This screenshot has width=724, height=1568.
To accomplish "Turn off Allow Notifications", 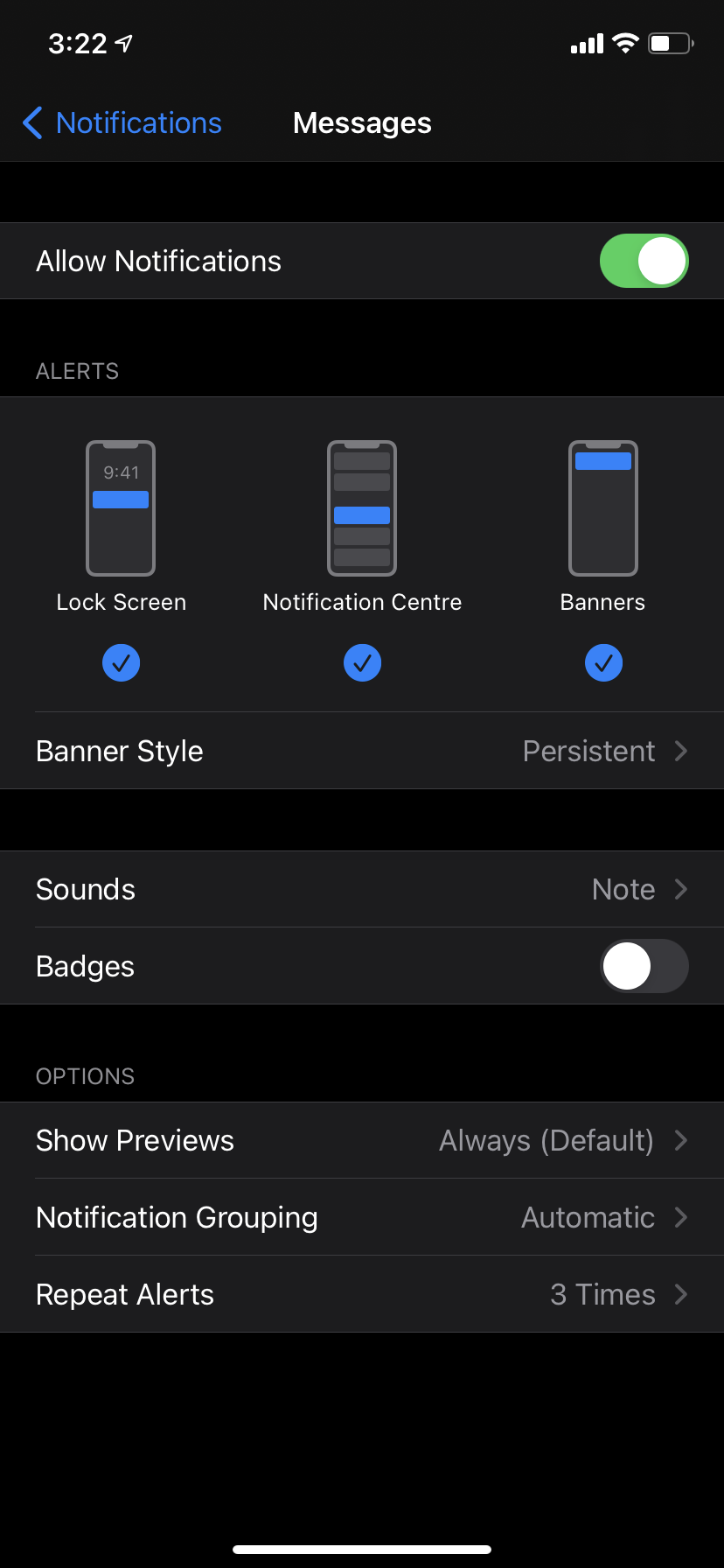I will (644, 261).
